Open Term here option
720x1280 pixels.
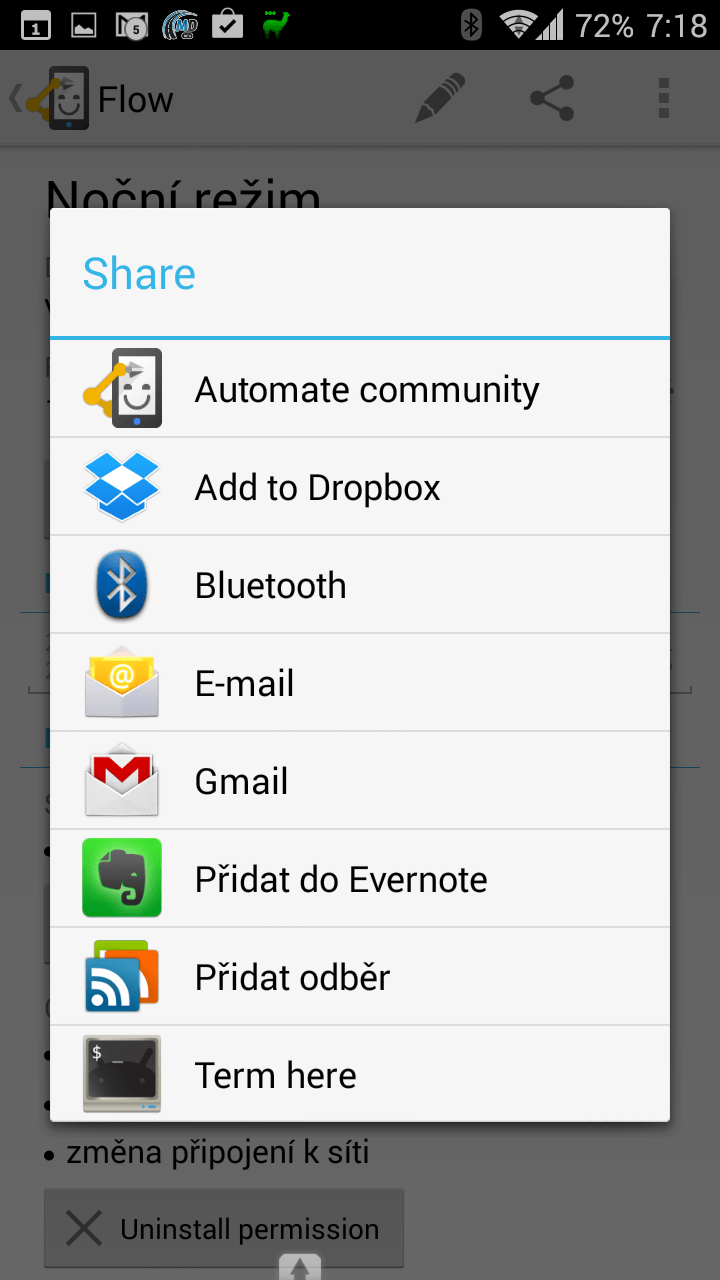click(360, 1073)
